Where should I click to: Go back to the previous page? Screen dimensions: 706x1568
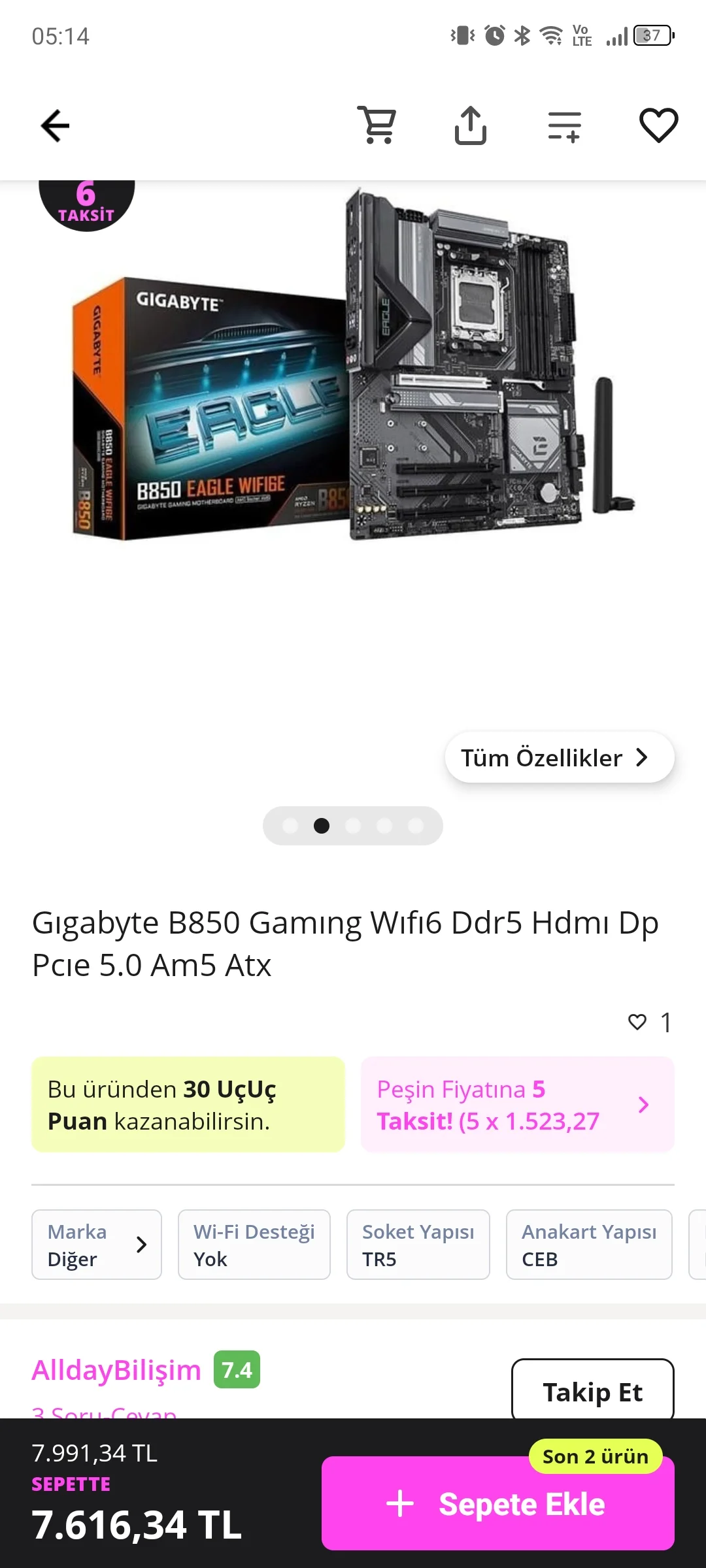pos(55,125)
